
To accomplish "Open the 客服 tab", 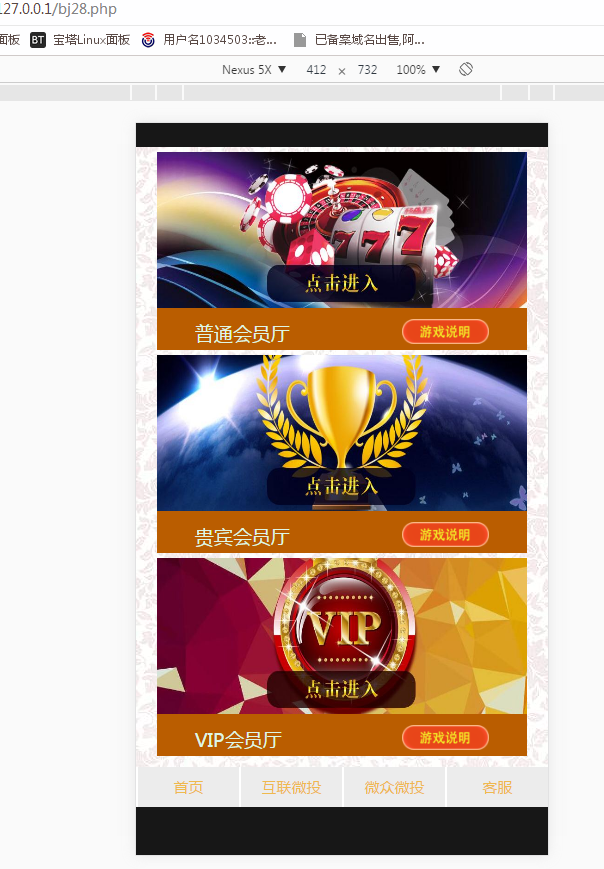I will pyautogui.click(x=497, y=787).
